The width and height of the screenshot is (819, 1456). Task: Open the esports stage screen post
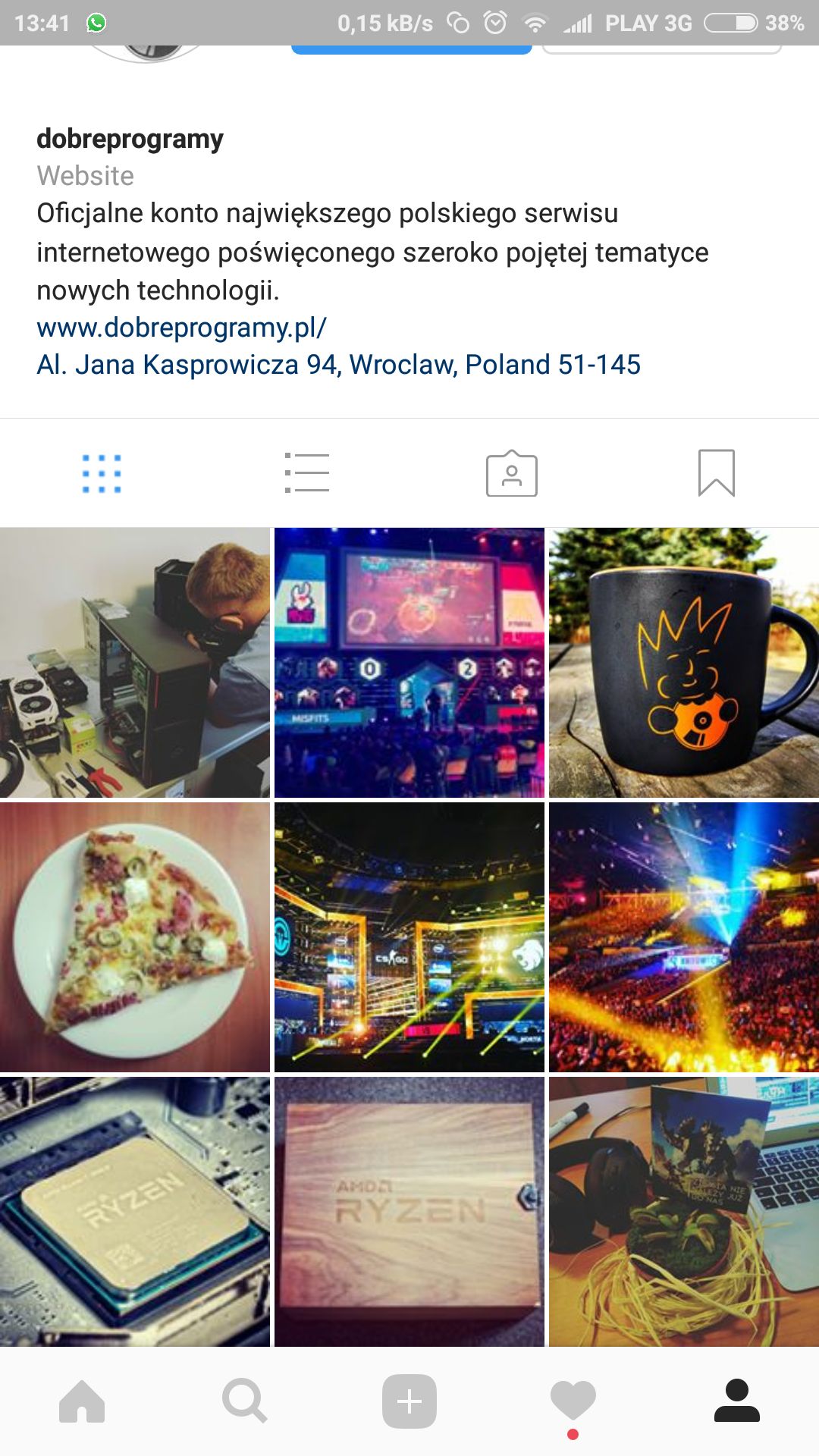pos(409,663)
